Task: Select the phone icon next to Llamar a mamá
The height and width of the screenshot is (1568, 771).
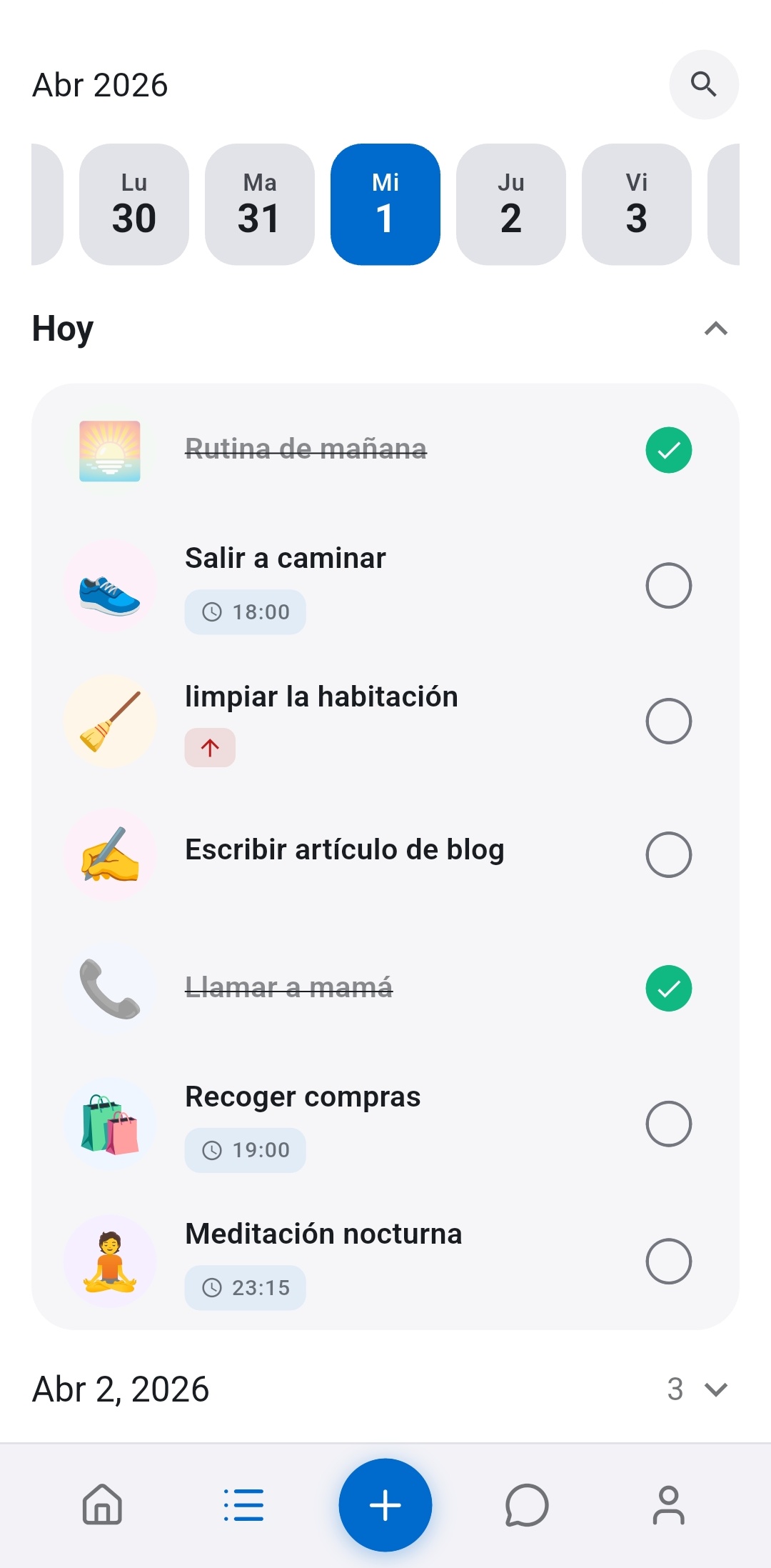Action: pyautogui.click(x=109, y=987)
